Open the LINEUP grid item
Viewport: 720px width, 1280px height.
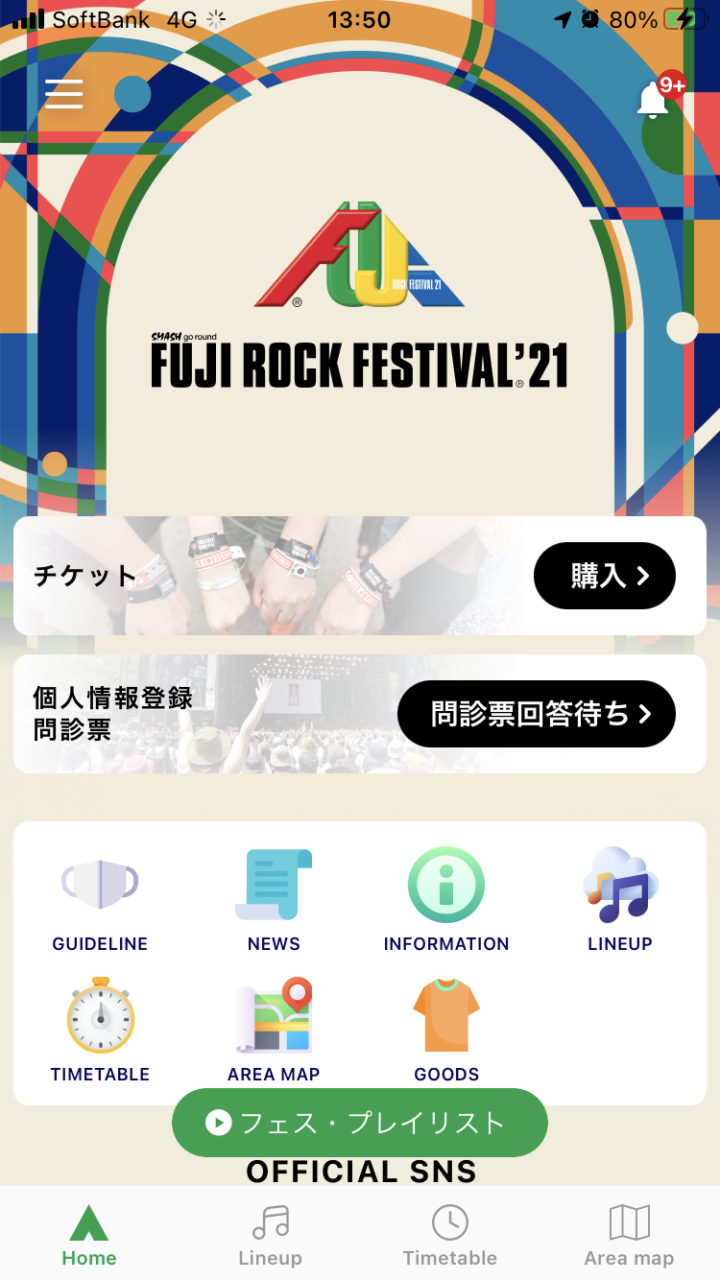click(620, 900)
